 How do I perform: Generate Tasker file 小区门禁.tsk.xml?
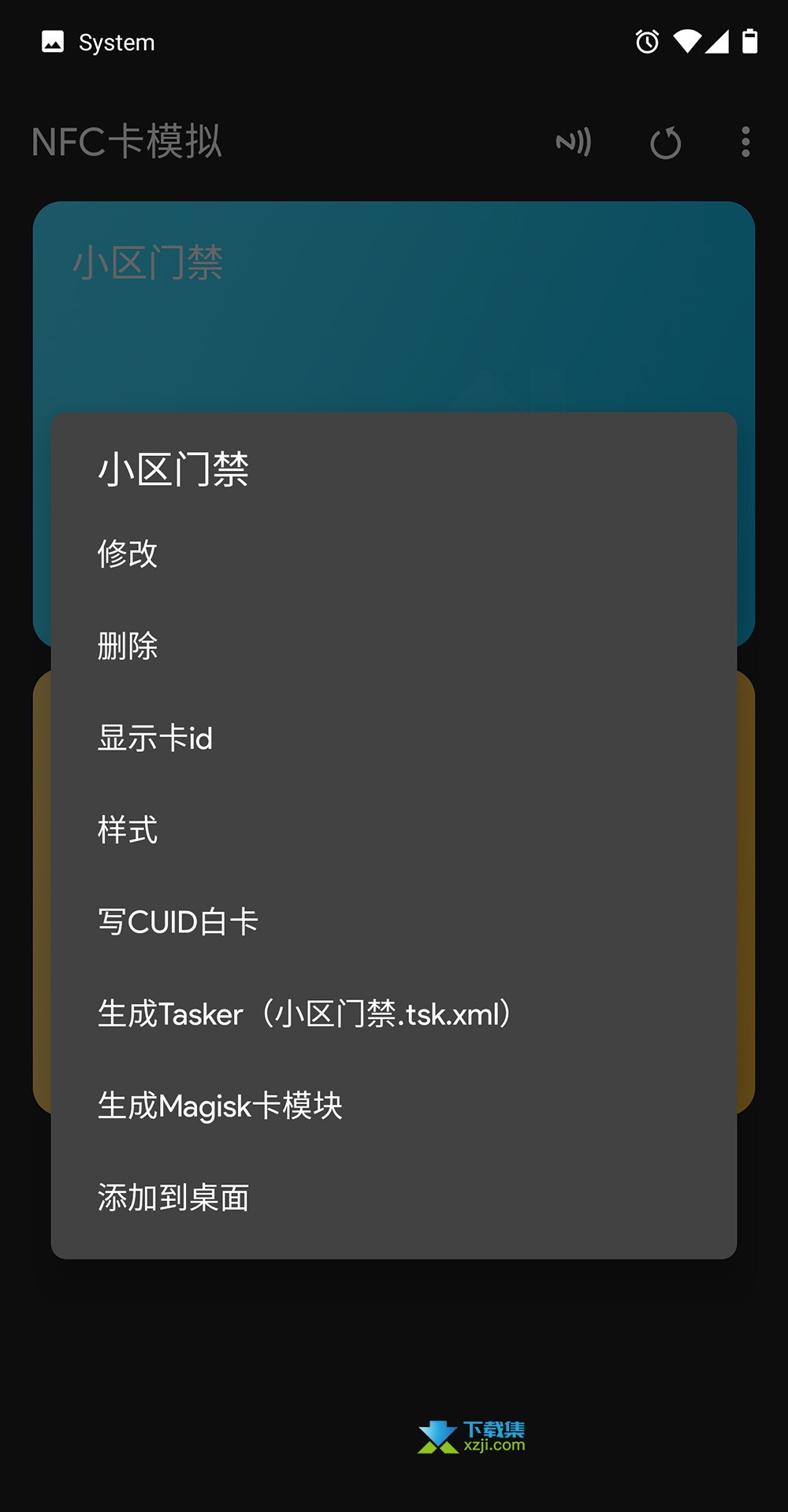point(394,1014)
